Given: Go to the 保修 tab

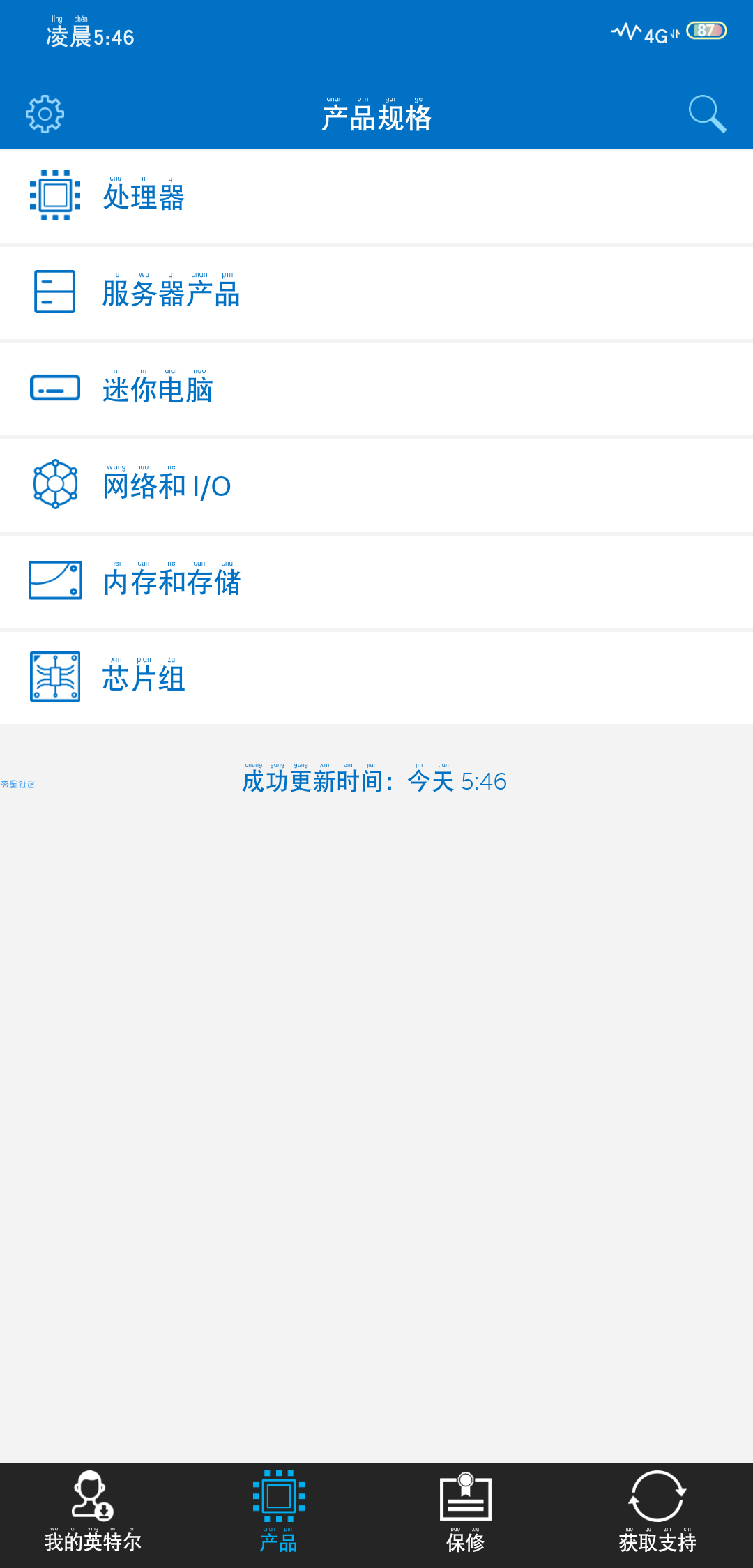Looking at the screenshot, I should pyautogui.click(x=466, y=1514).
